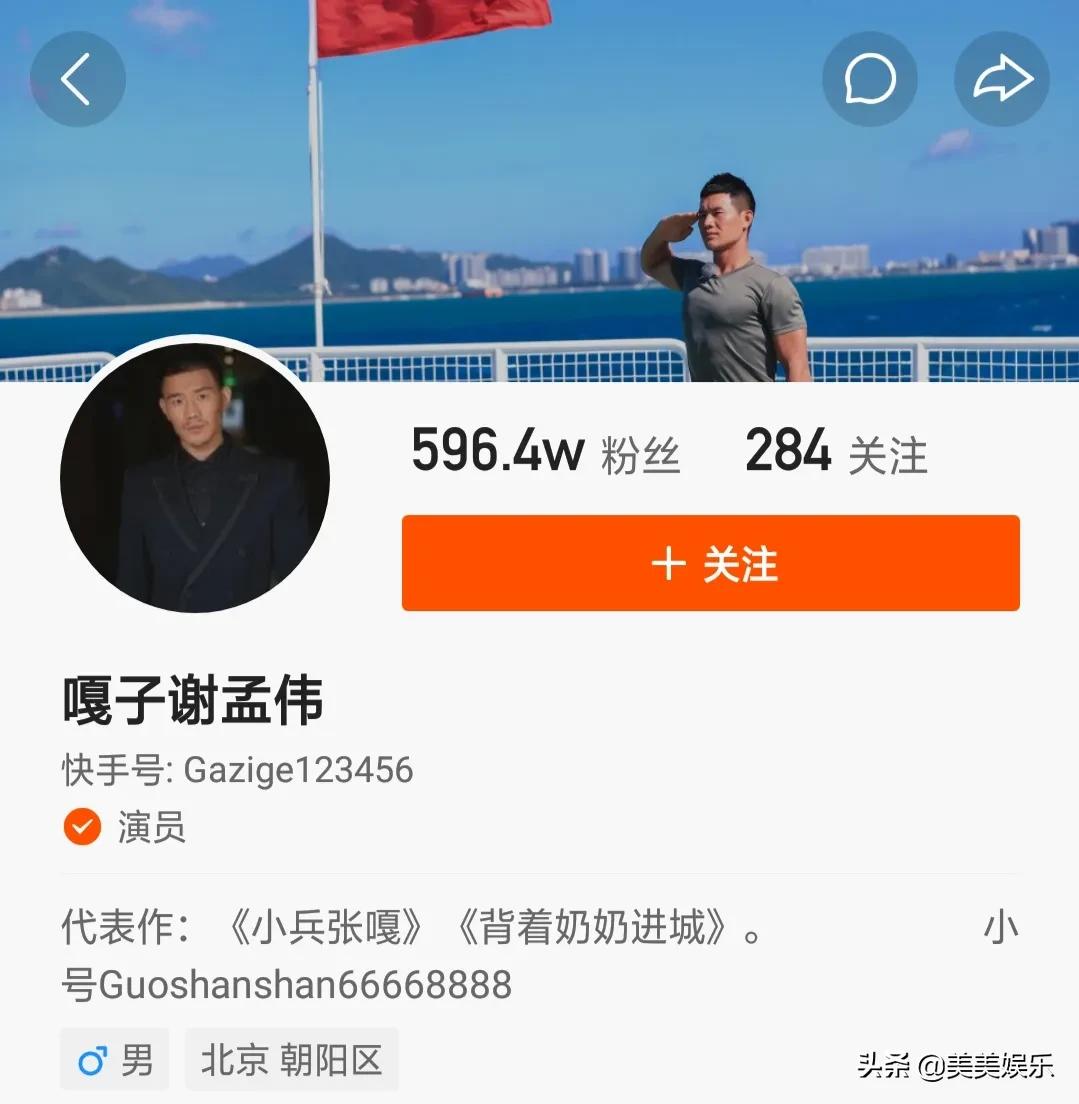Click the Gazige123456 Kuaishou ID
Image resolution: width=1079 pixels, height=1104 pixels.
coord(299,771)
